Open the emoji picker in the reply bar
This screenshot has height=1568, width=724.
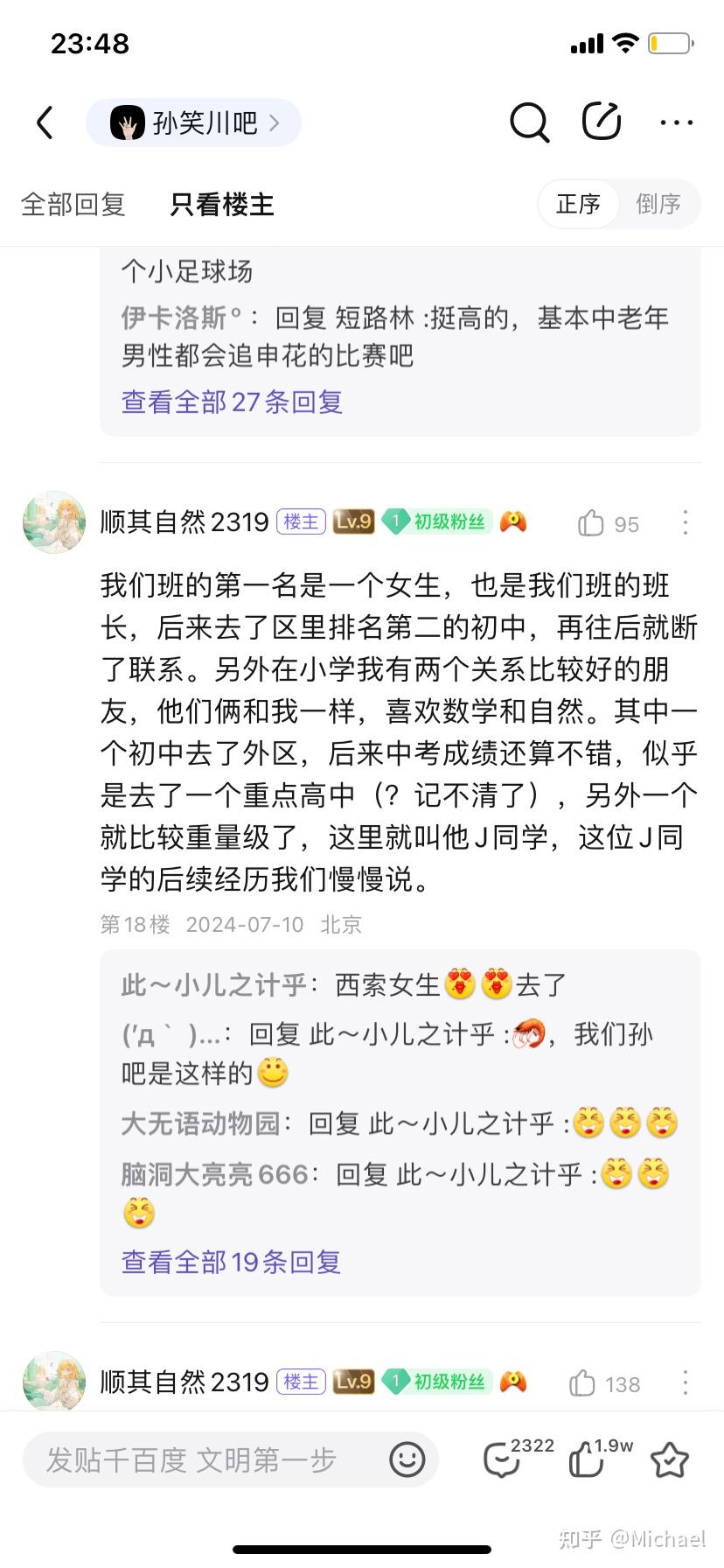click(407, 1459)
